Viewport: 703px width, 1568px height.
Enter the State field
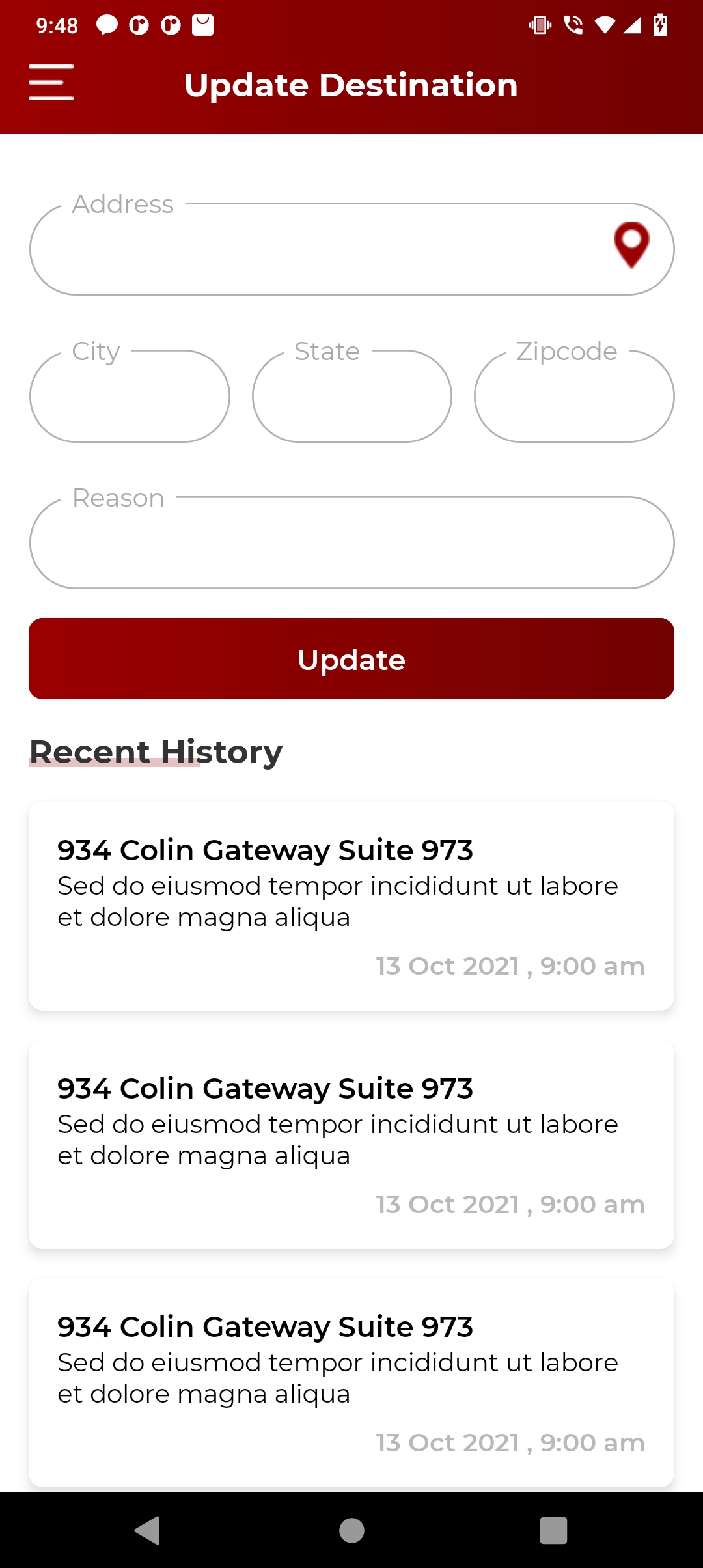pyautogui.click(x=352, y=397)
